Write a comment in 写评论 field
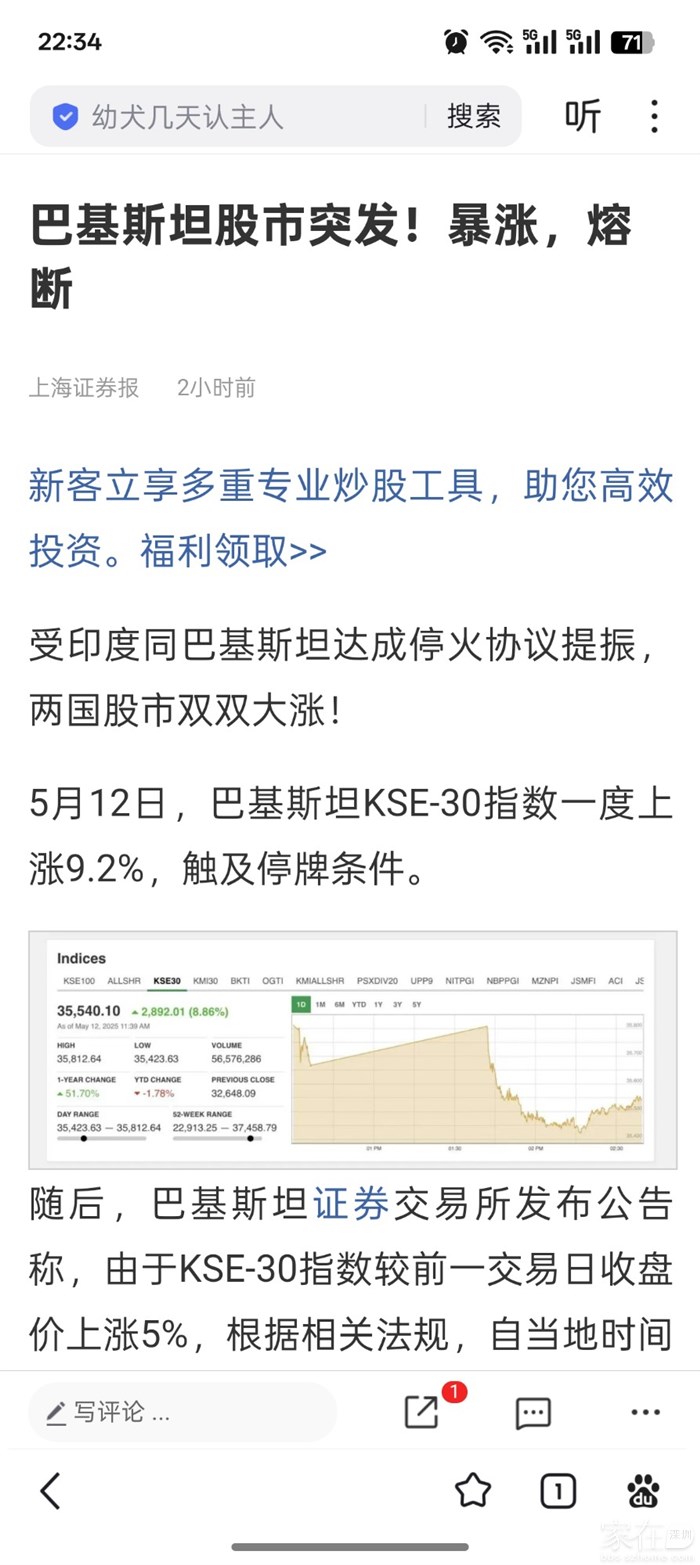700x1565 pixels. click(x=180, y=1412)
